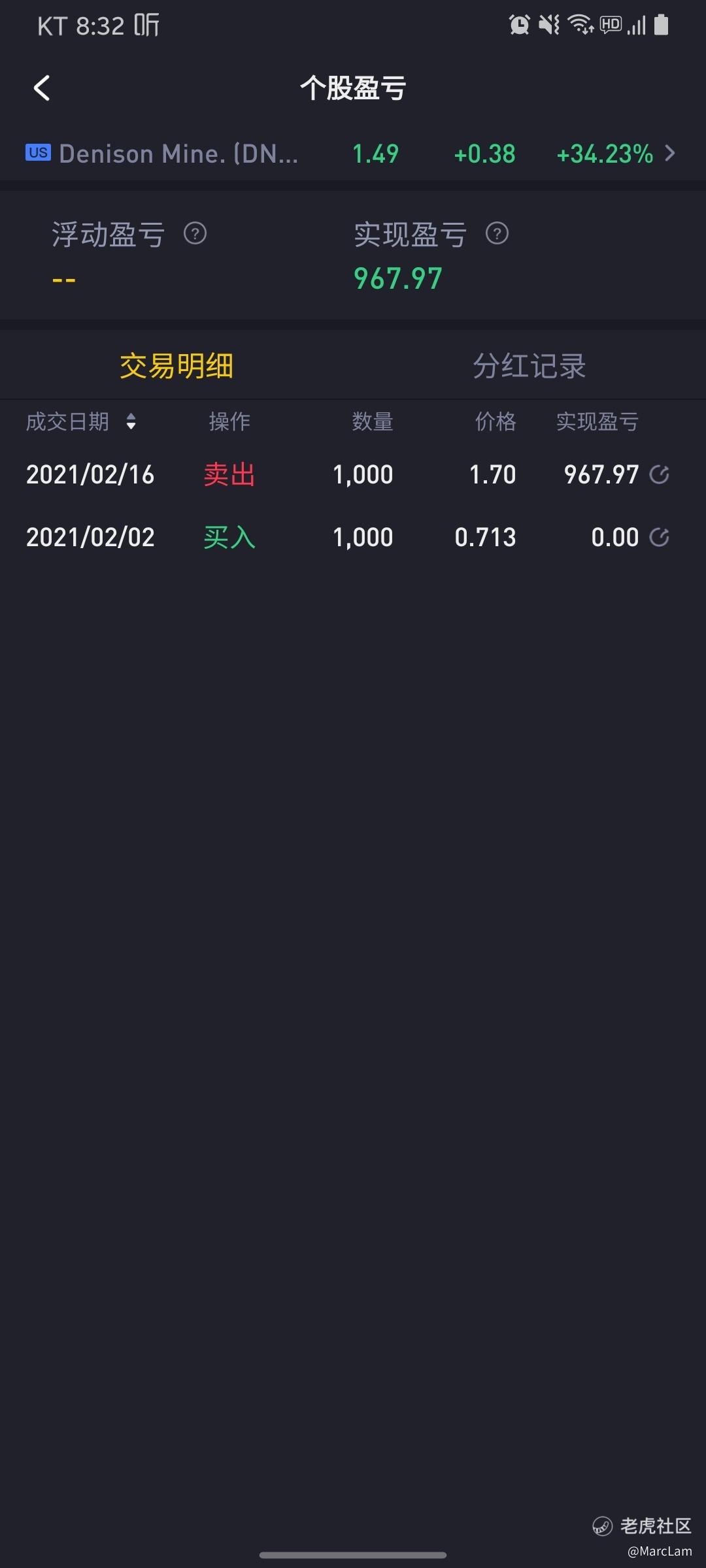Tap the share icon on the 2021/02/02 buy row

[x=659, y=537]
